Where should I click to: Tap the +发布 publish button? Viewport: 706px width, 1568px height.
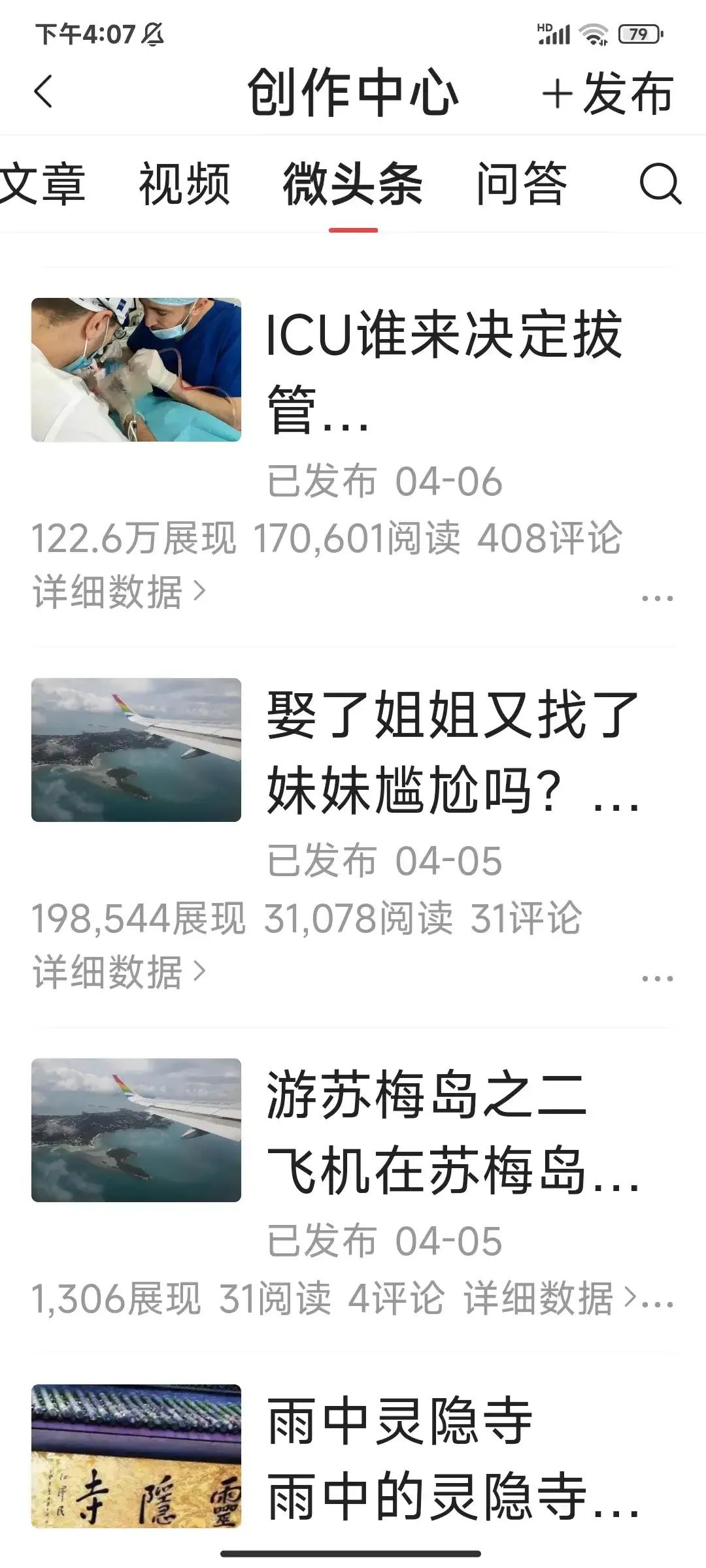pos(607,93)
